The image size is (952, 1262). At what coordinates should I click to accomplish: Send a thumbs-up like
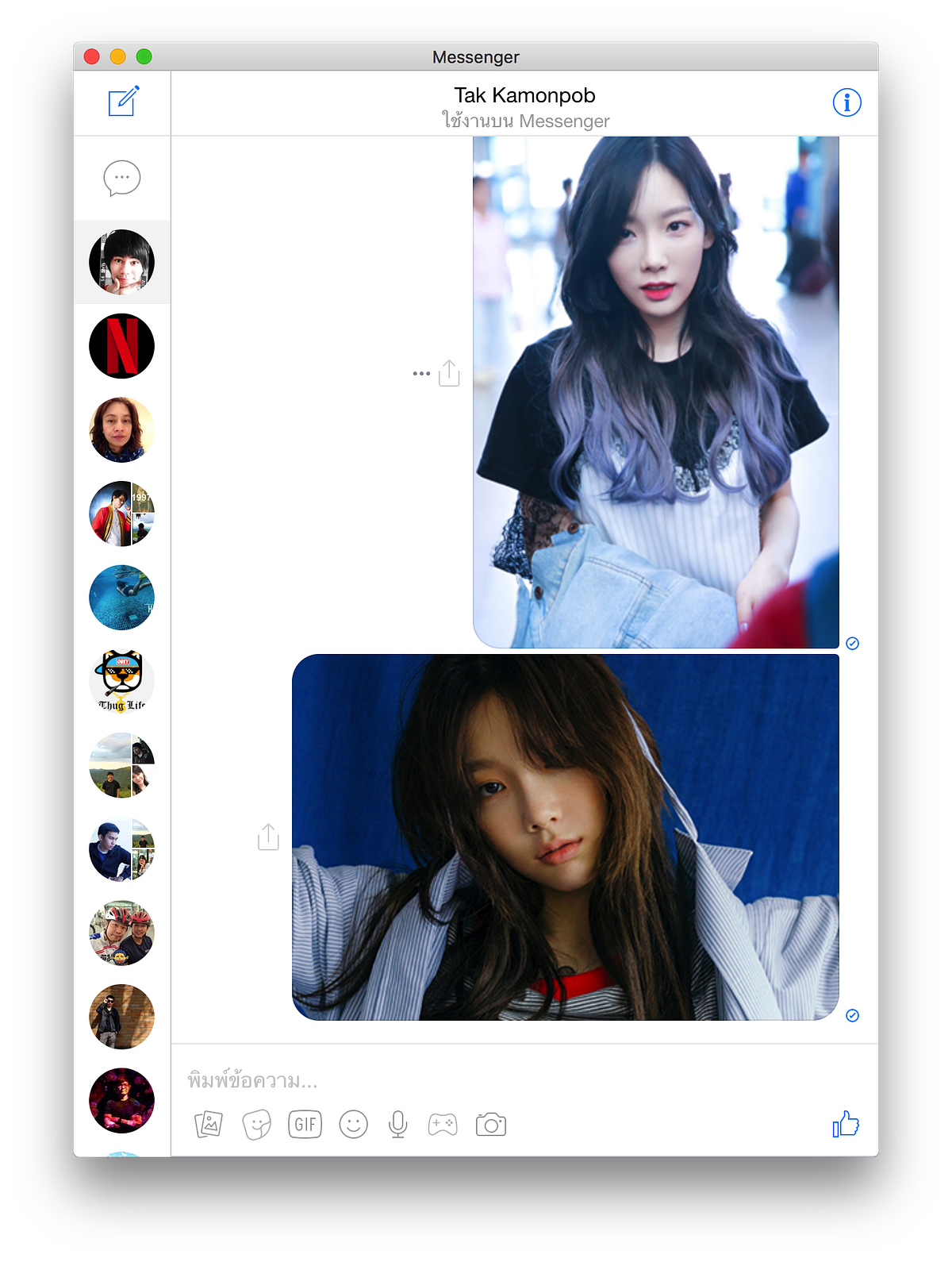[x=846, y=1124]
